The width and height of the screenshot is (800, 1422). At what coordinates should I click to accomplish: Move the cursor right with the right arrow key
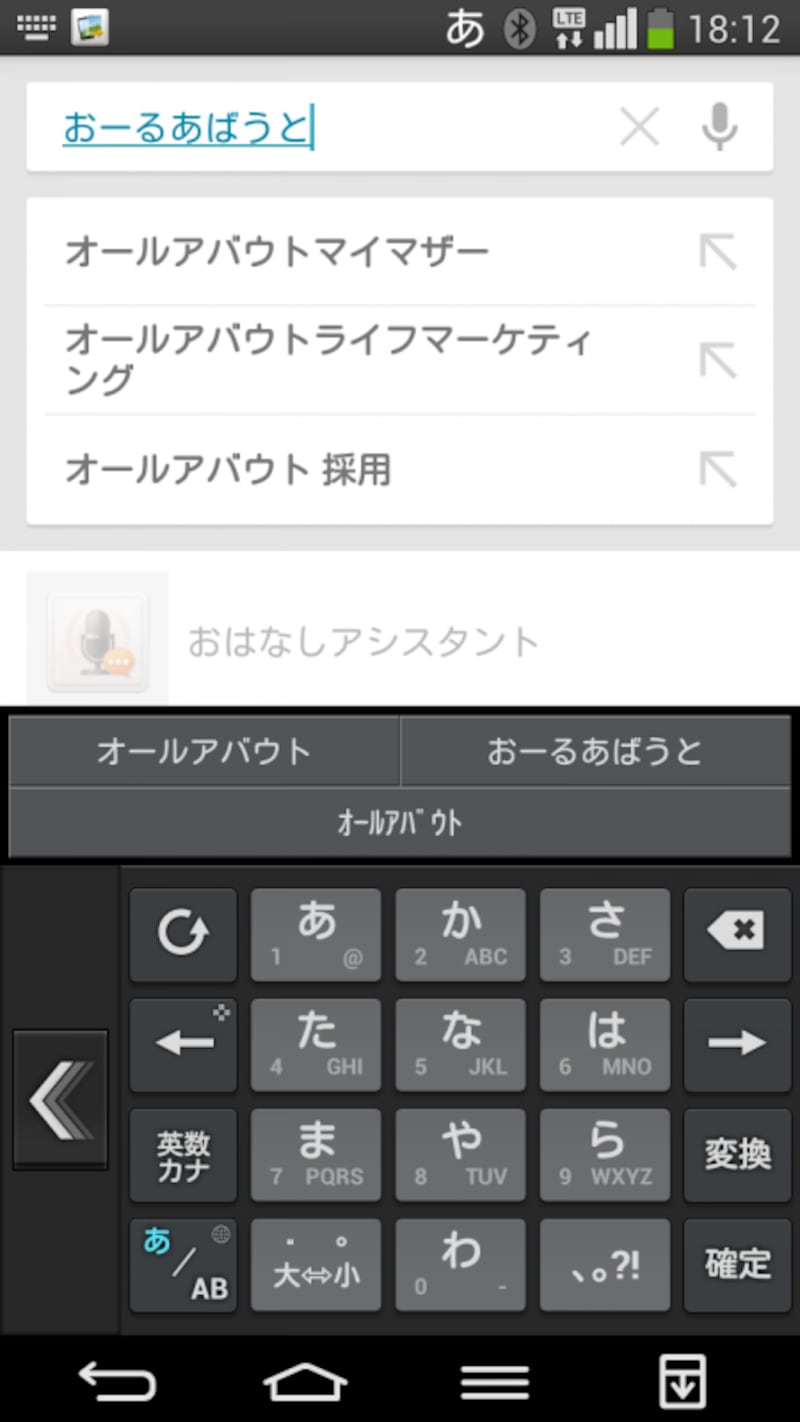(x=737, y=1045)
